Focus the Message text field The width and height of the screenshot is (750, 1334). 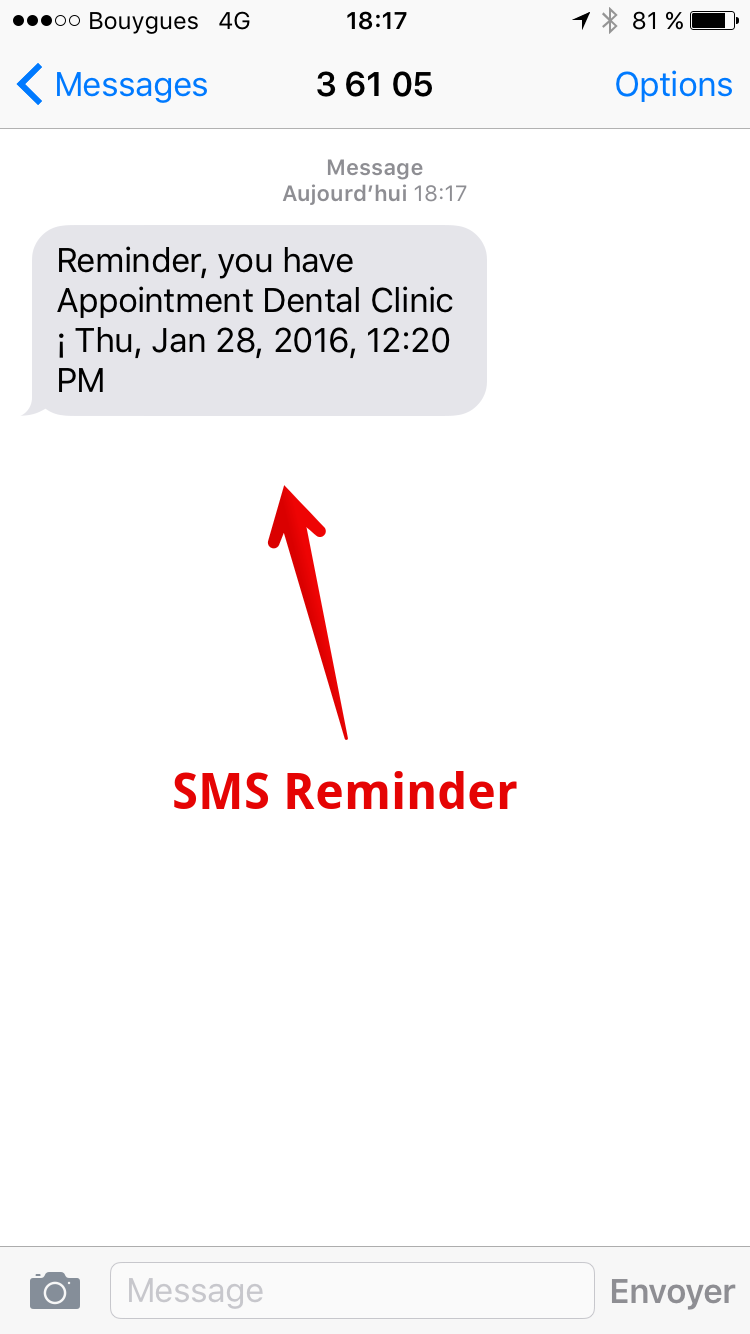point(352,1291)
